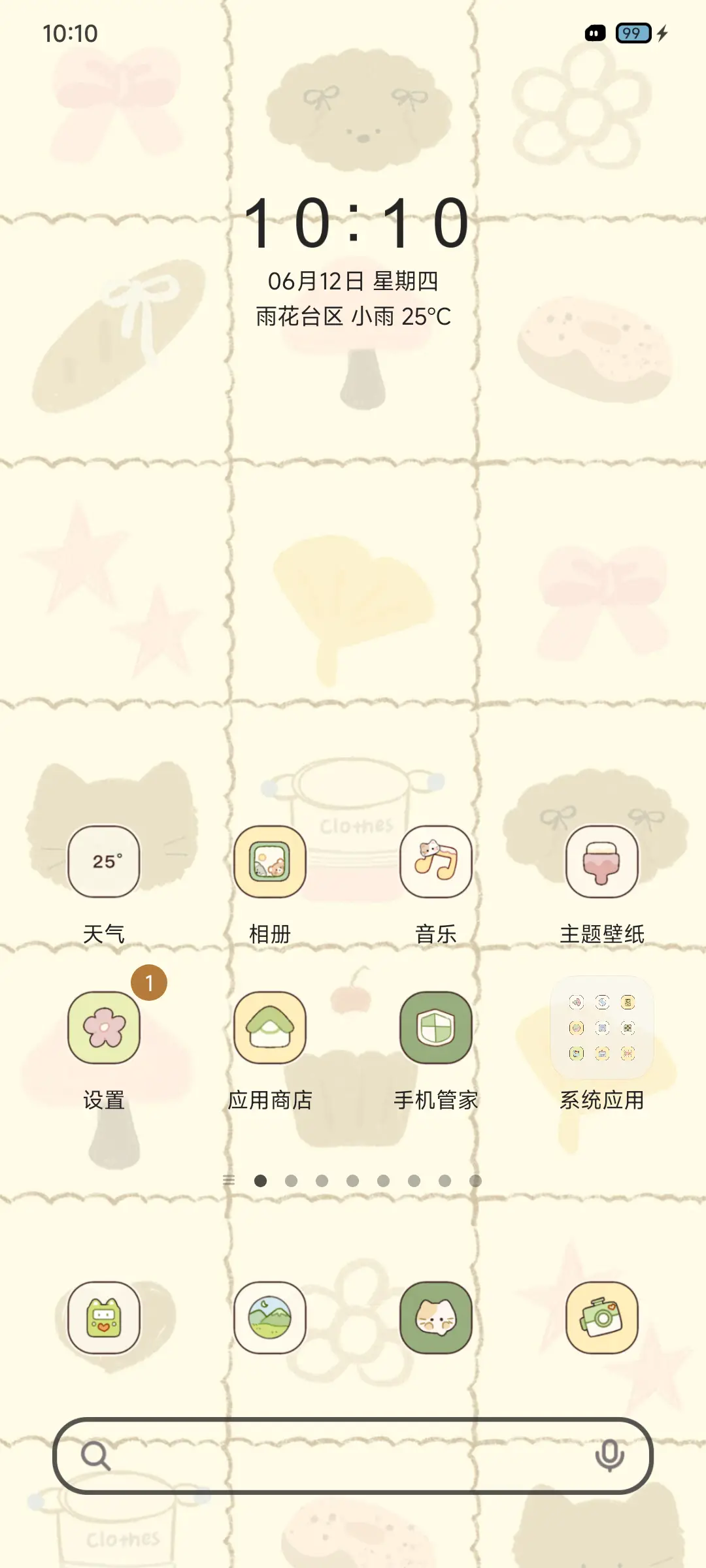Open the landscape-picture app in the dock

click(271, 1317)
